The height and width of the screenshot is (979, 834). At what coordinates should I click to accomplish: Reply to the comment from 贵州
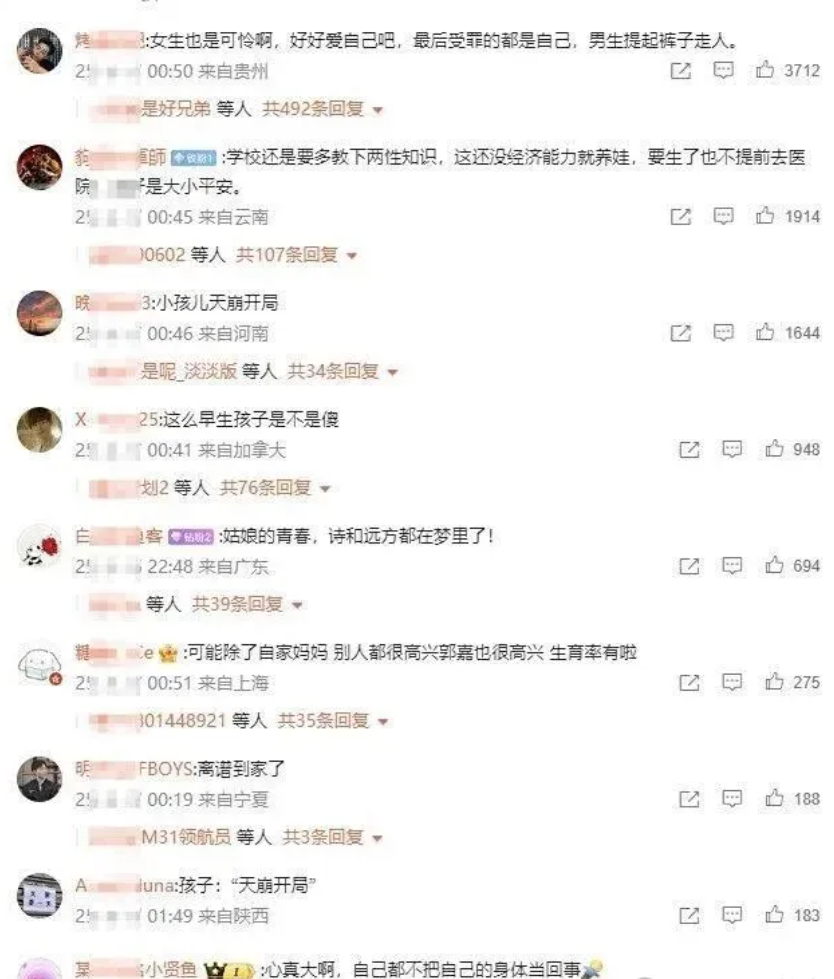pyautogui.click(x=723, y=71)
